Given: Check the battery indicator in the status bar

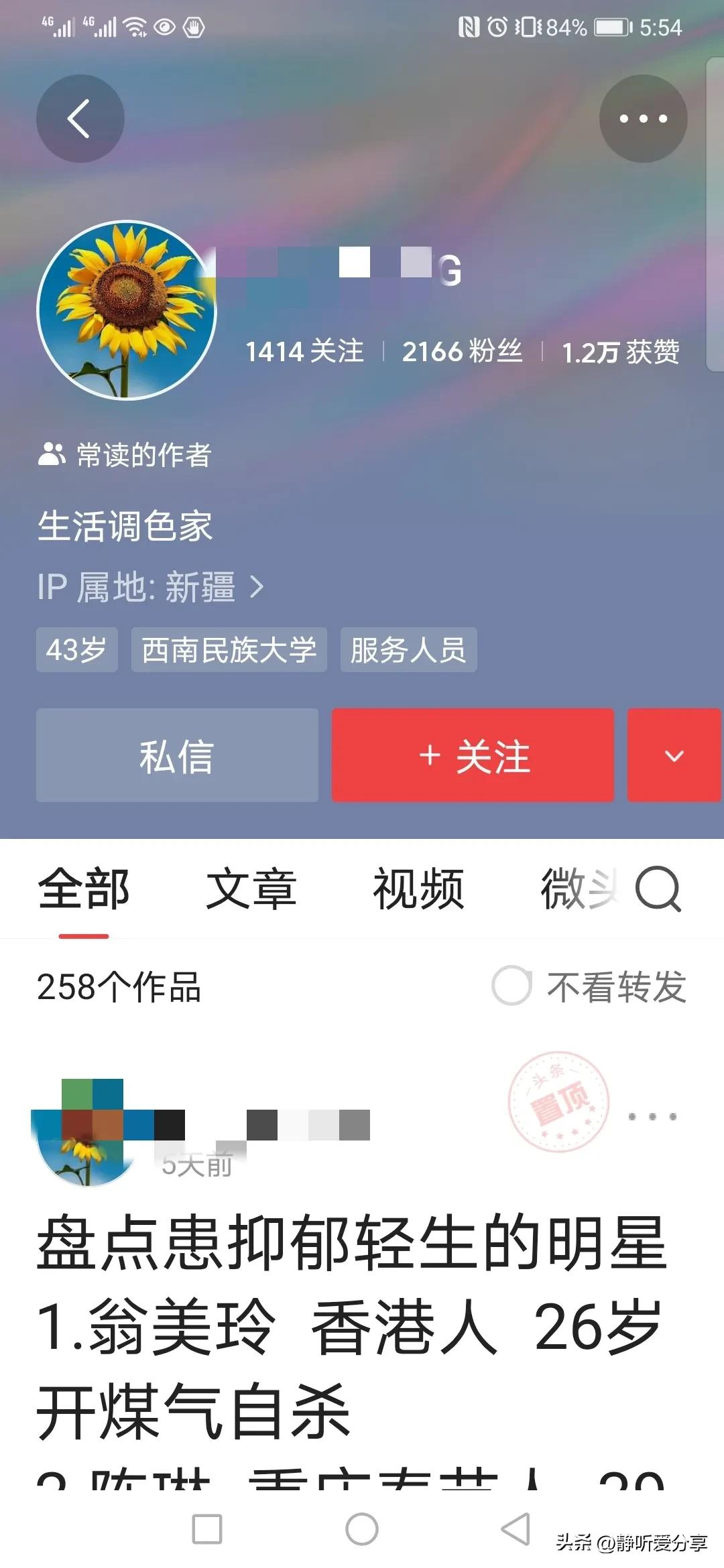Looking at the screenshot, I should click(x=607, y=28).
